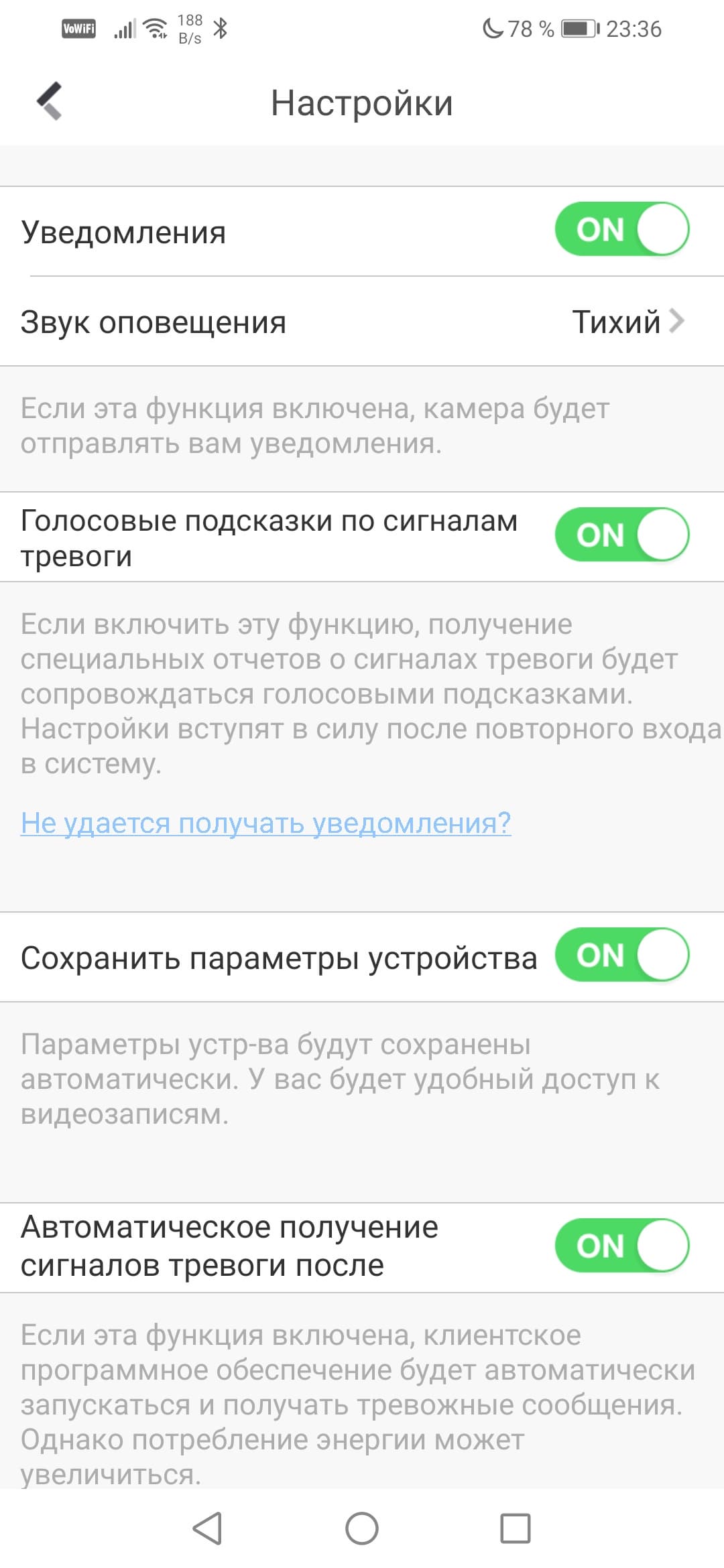The height and width of the screenshot is (1568, 724).
Task: Go back from the Настройки screen
Action: coord(50,102)
